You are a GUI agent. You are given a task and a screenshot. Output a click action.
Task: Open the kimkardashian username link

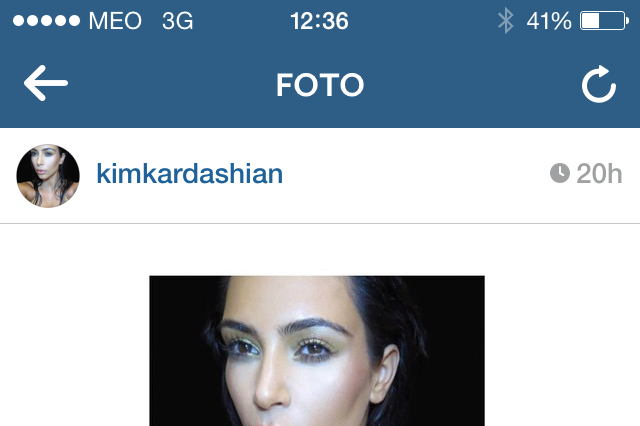click(x=189, y=174)
